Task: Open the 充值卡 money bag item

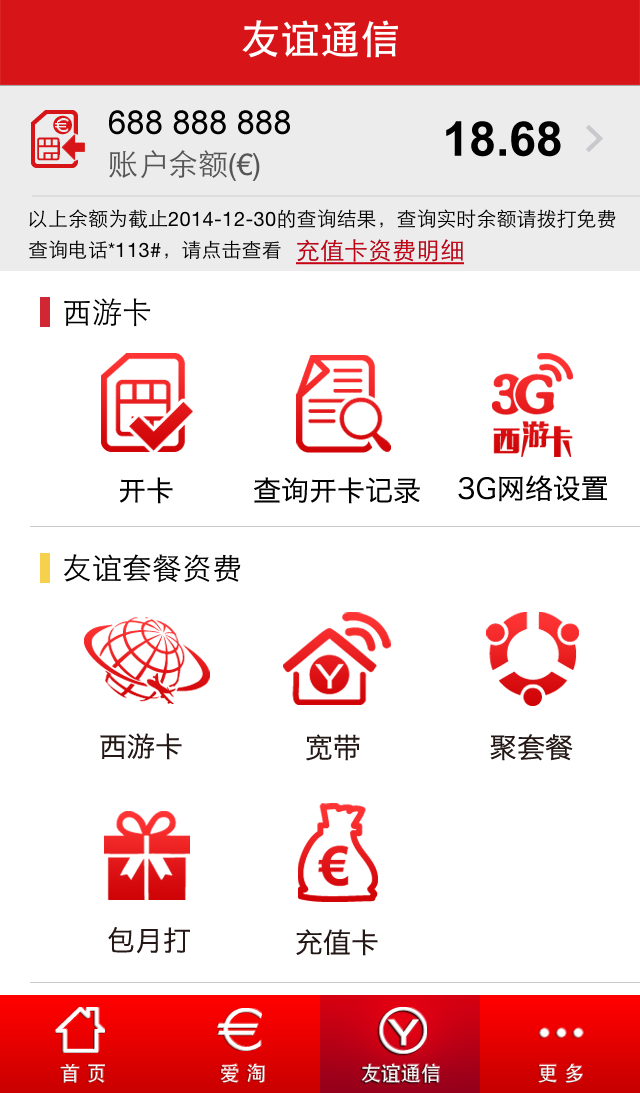Action: [337, 880]
